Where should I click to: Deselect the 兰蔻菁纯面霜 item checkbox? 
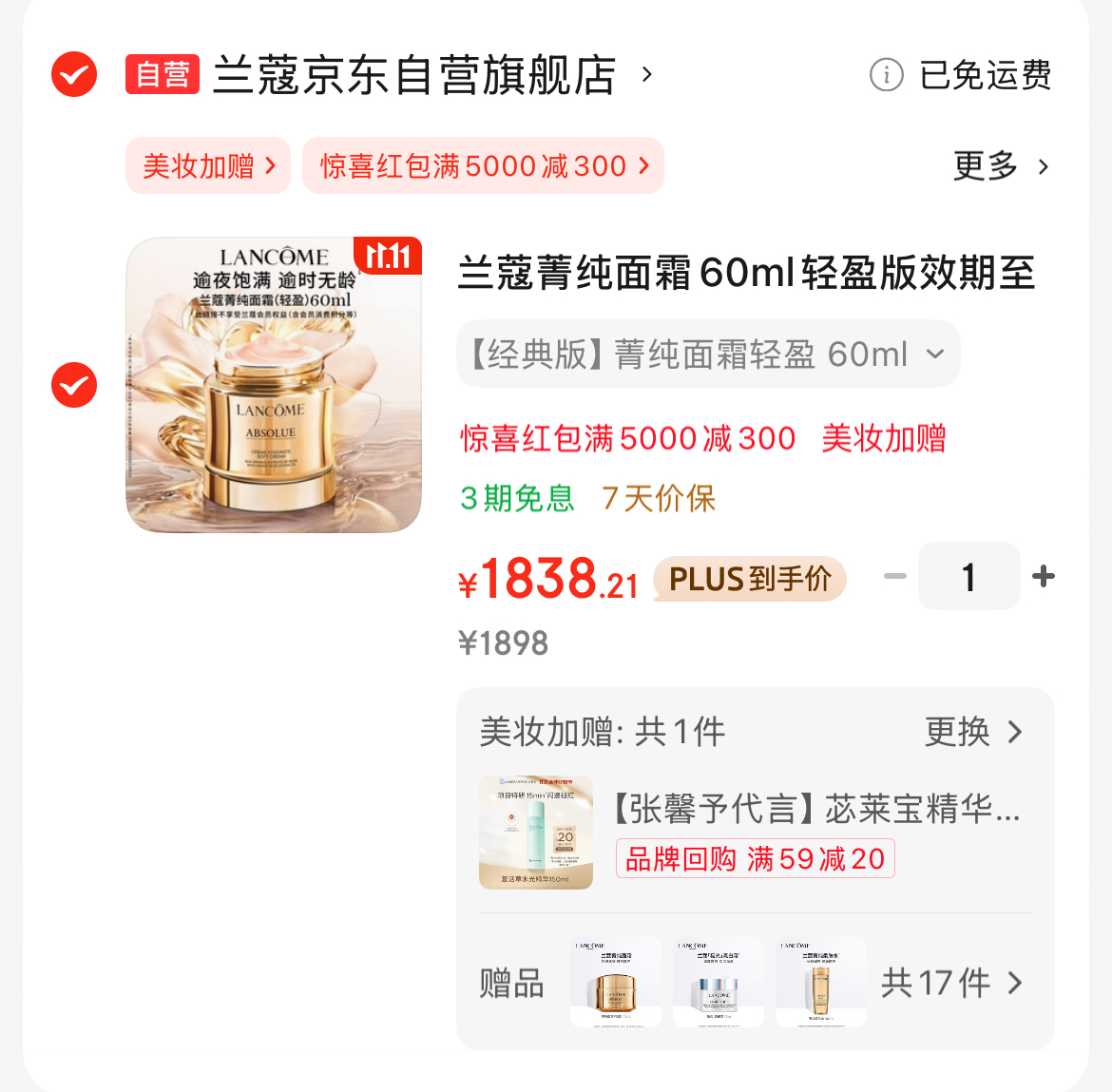[74, 385]
